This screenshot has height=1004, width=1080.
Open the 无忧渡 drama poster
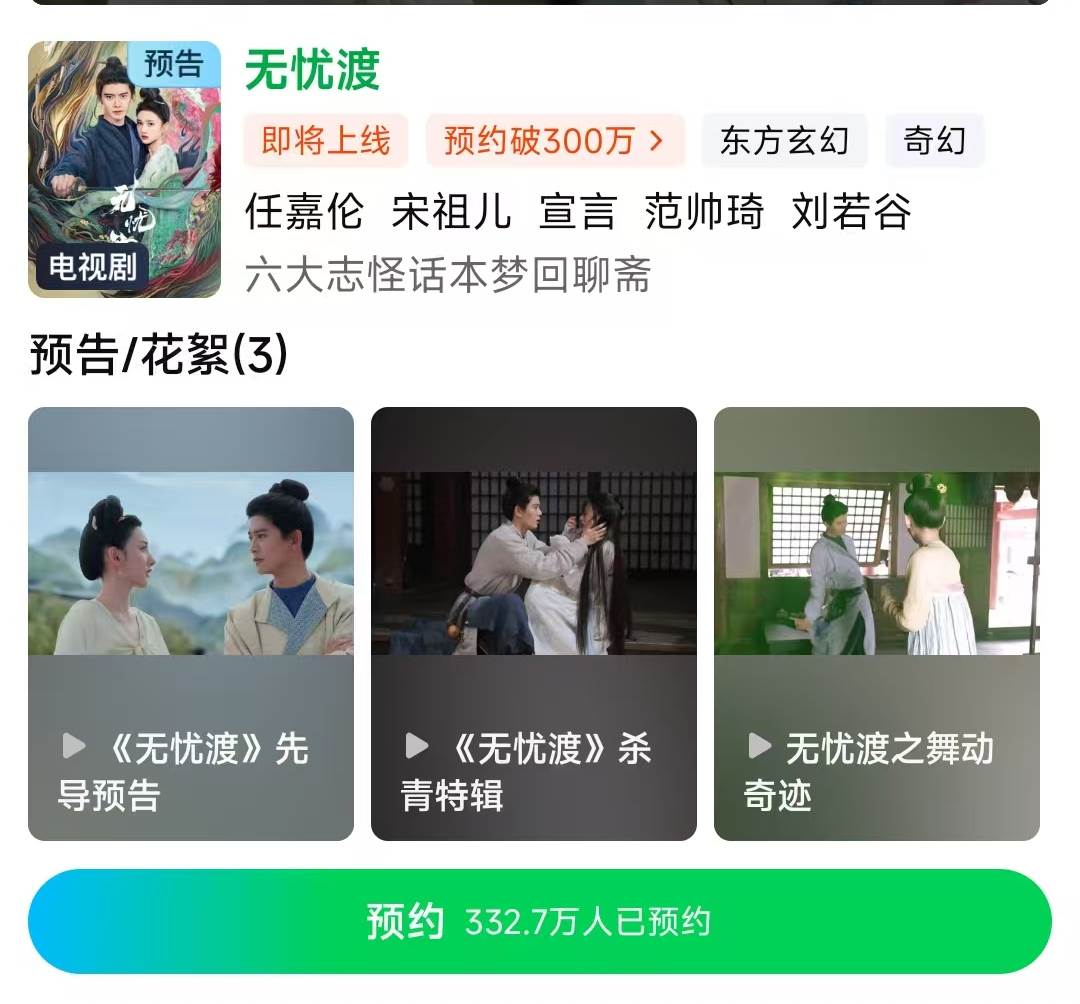click(x=124, y=169)
